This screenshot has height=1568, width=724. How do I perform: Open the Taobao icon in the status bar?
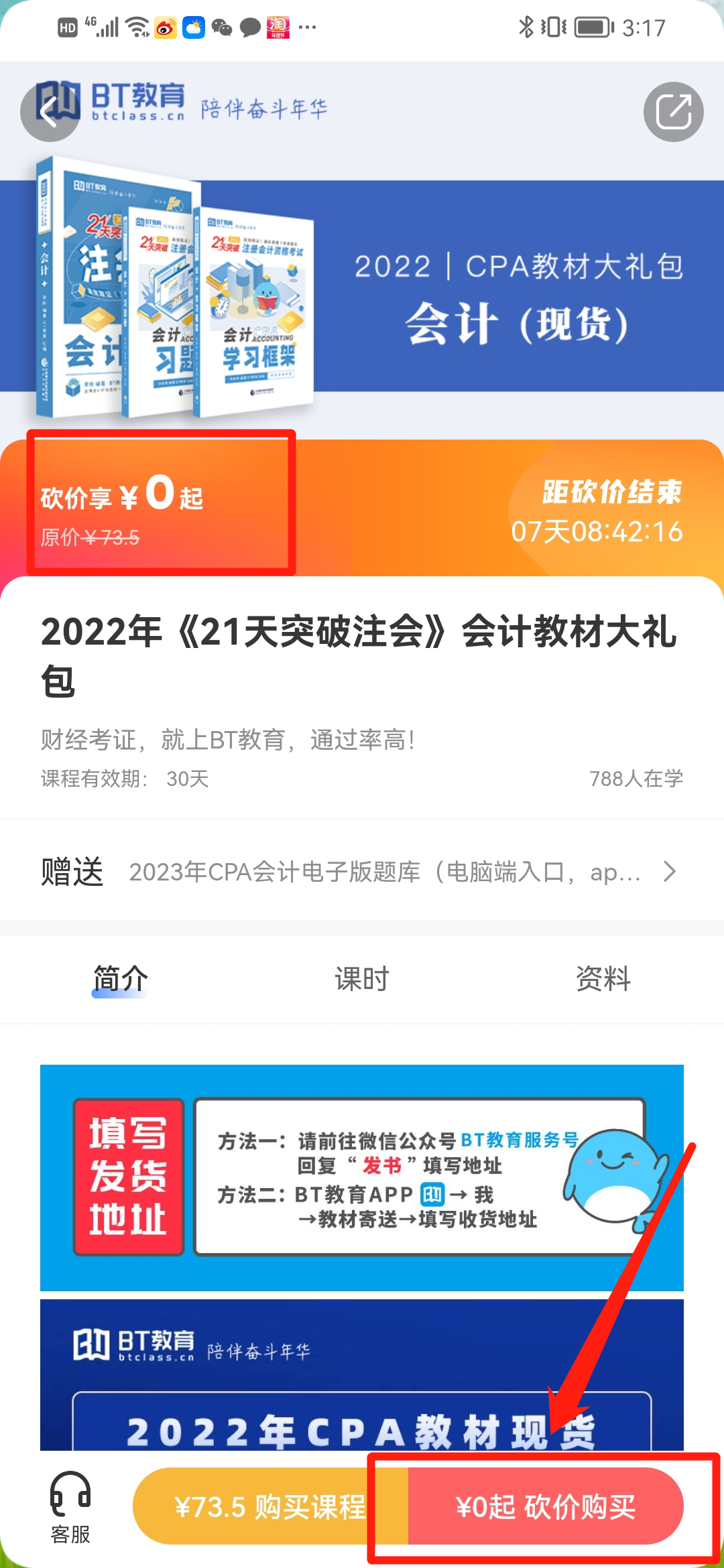[278, 27]
